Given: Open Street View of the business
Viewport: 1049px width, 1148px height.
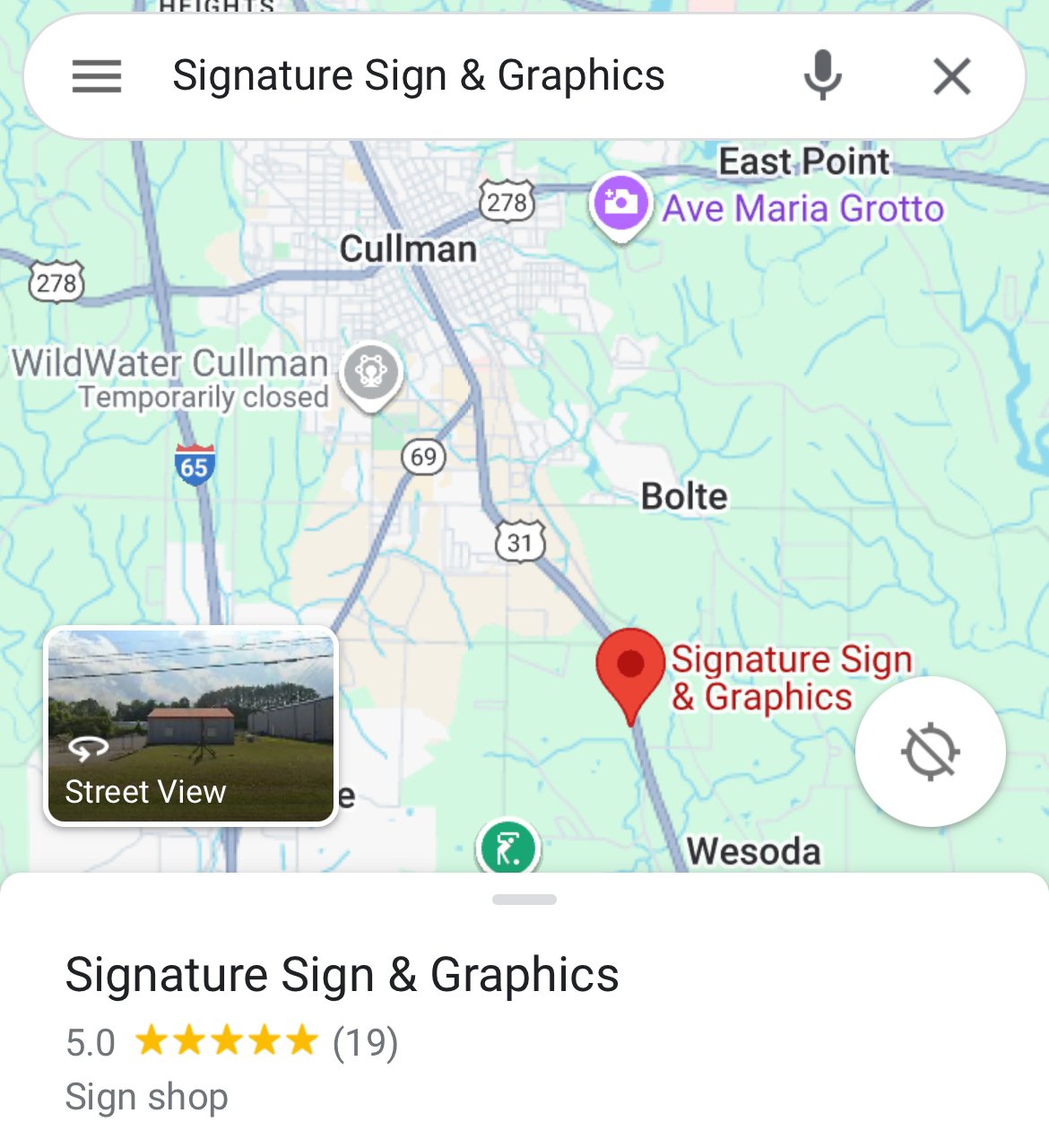Looking at the screenshot, I should [191, 726].
